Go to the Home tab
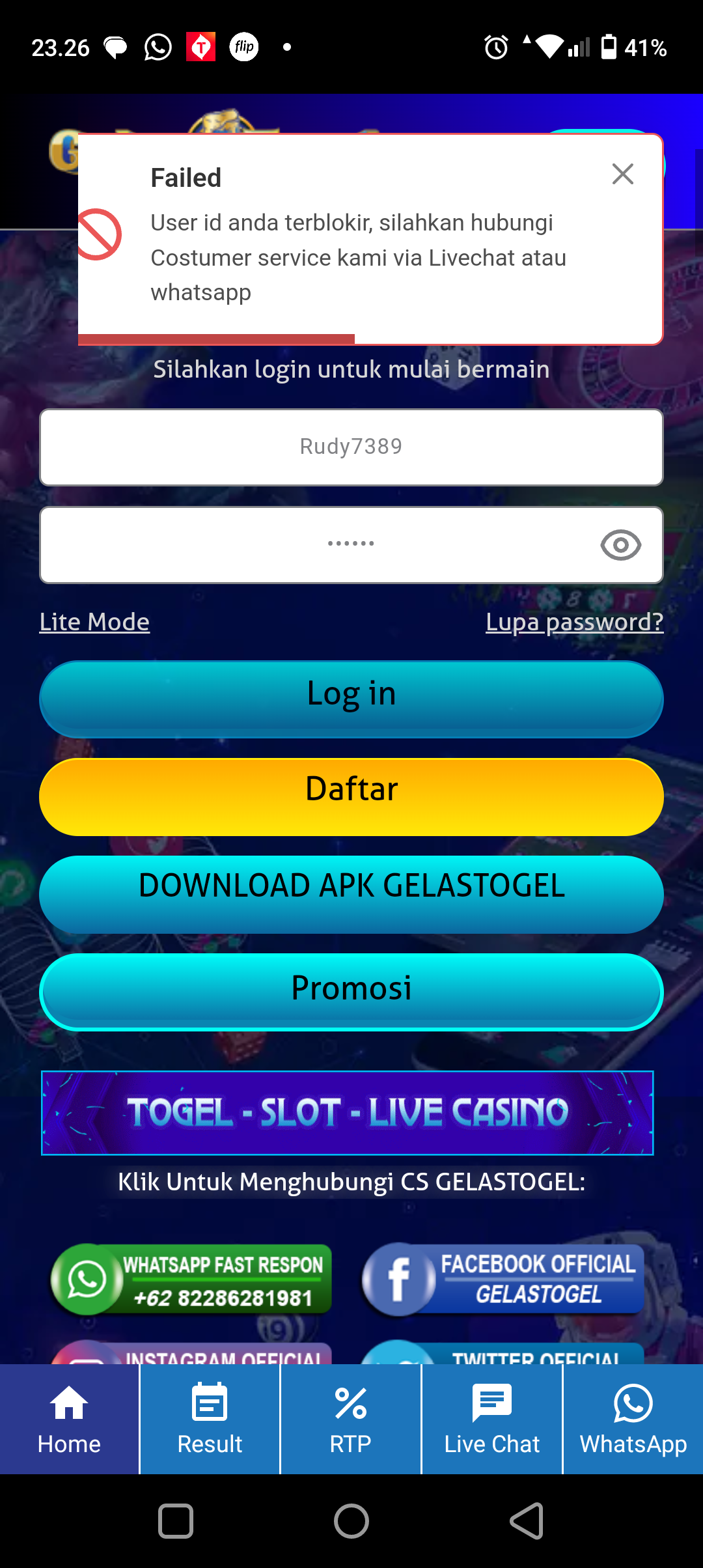 (69, 1420)
